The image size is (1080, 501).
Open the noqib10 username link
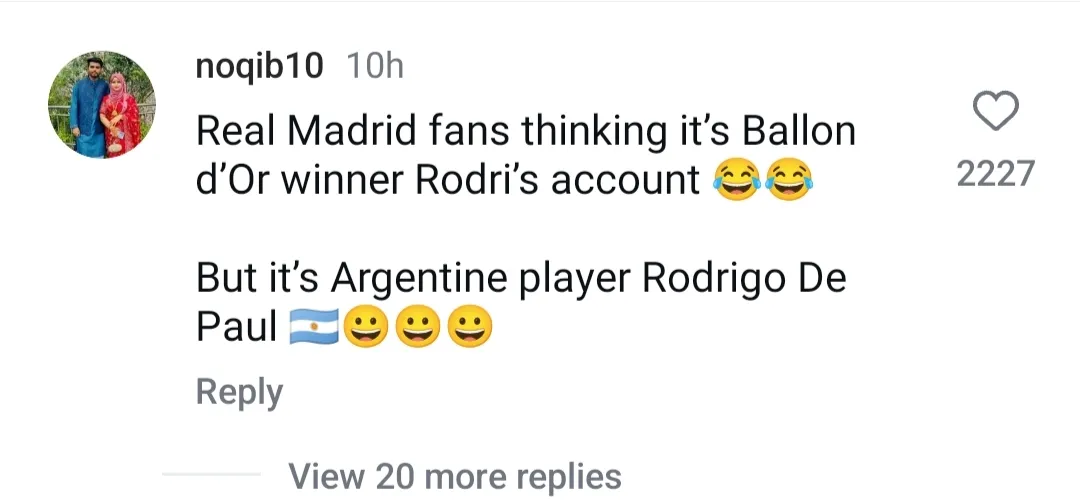(259, 67)
